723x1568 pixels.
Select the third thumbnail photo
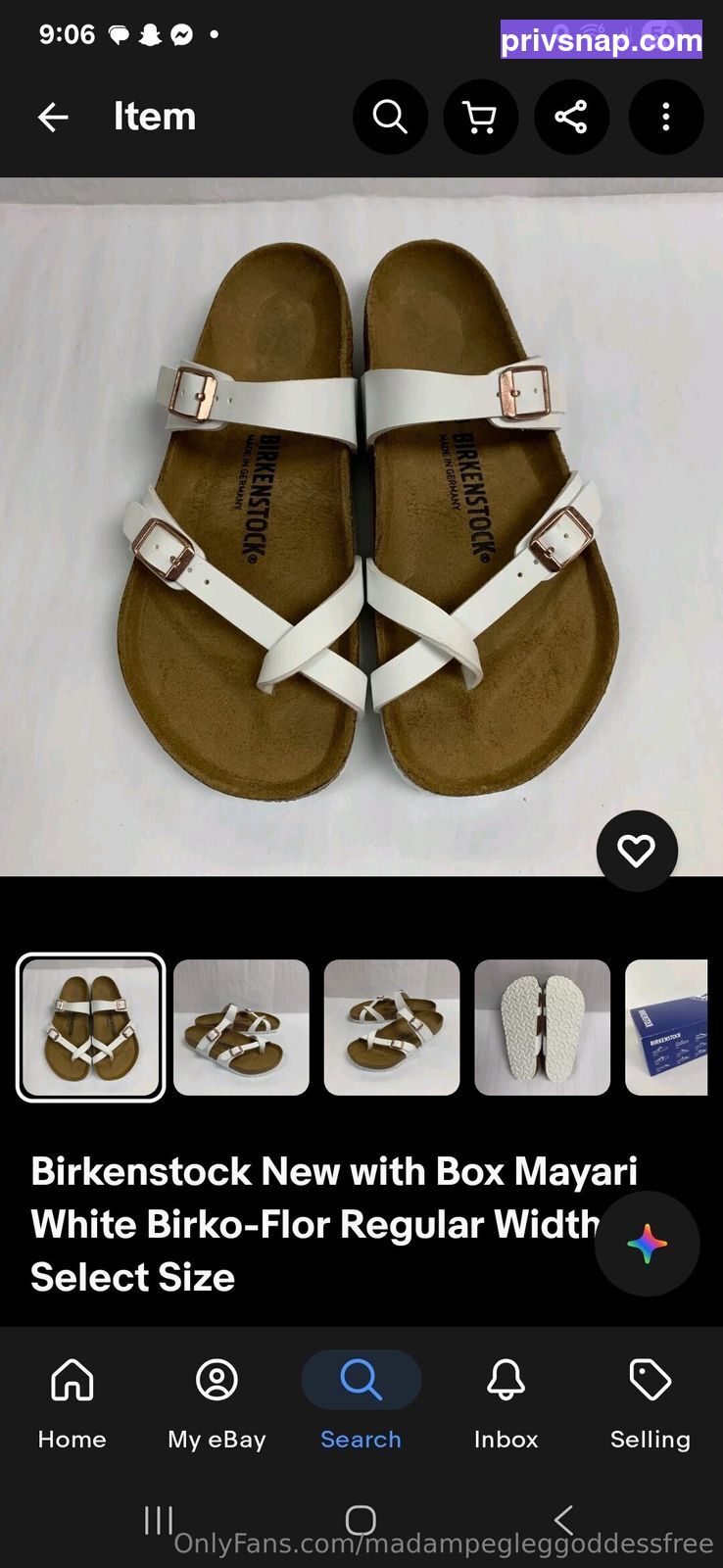coord(392,1027)
